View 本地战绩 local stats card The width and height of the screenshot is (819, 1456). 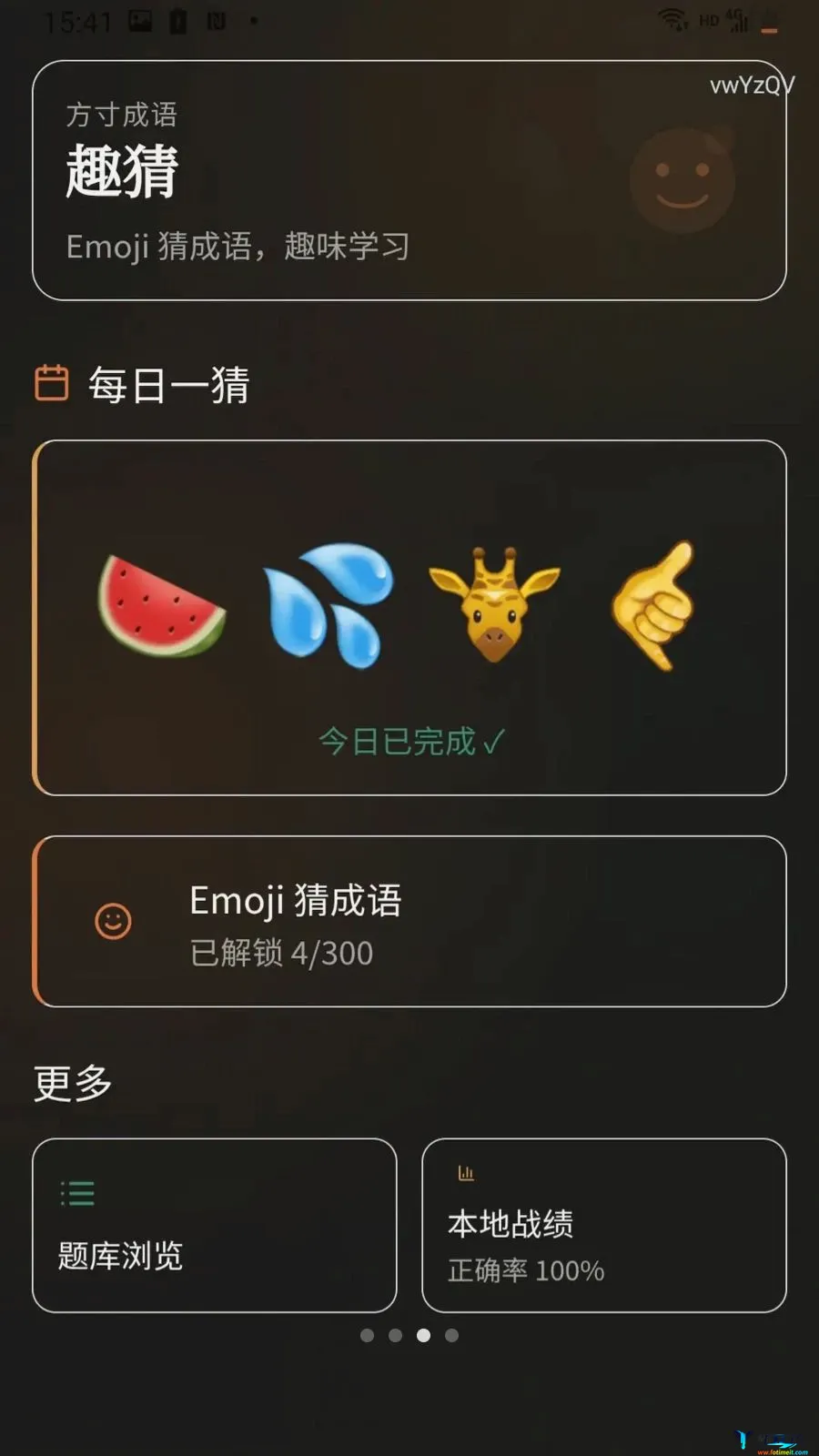tap(604, 1225)
